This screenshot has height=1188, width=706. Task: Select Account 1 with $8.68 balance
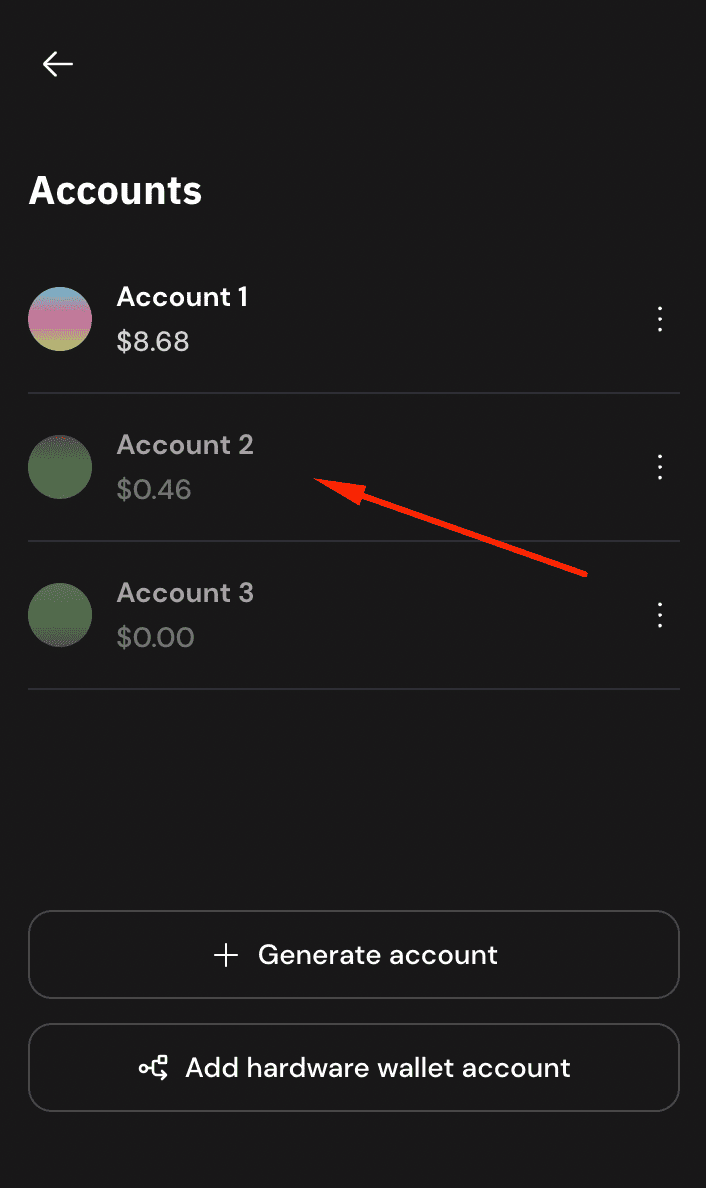pyautogui.click(x=182, y=319)
